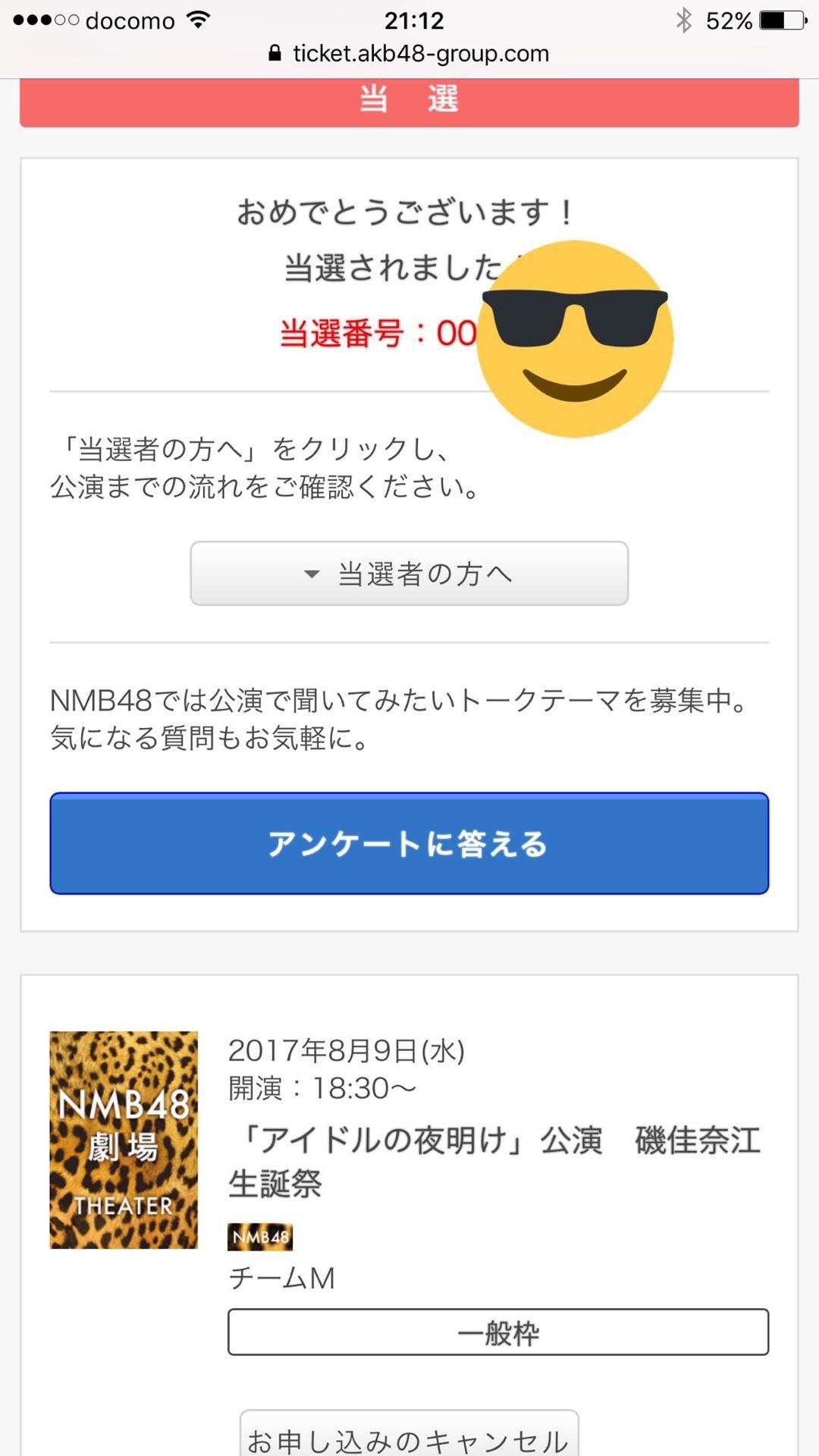Tap the red 当選 banner at the top
819x1456 pixels.
pos(409,99)
